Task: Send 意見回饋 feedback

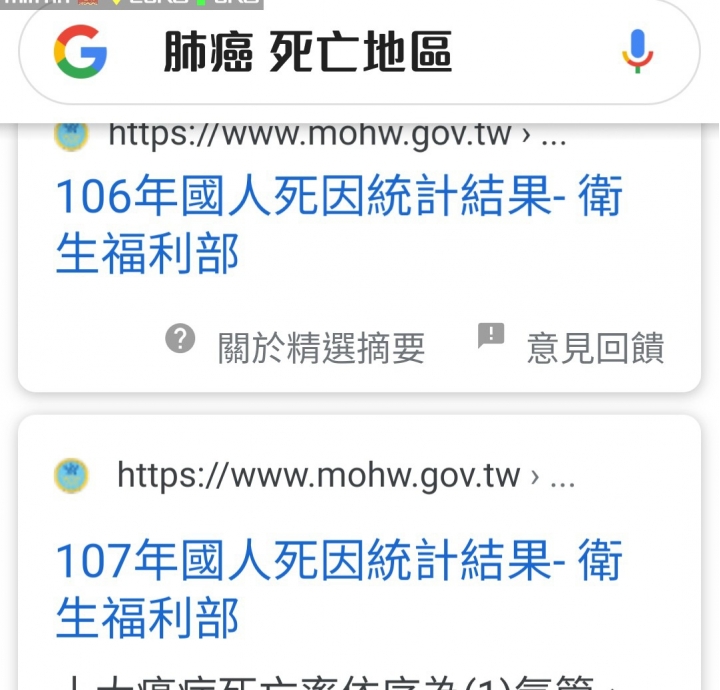Action: (x=571, y=347)
